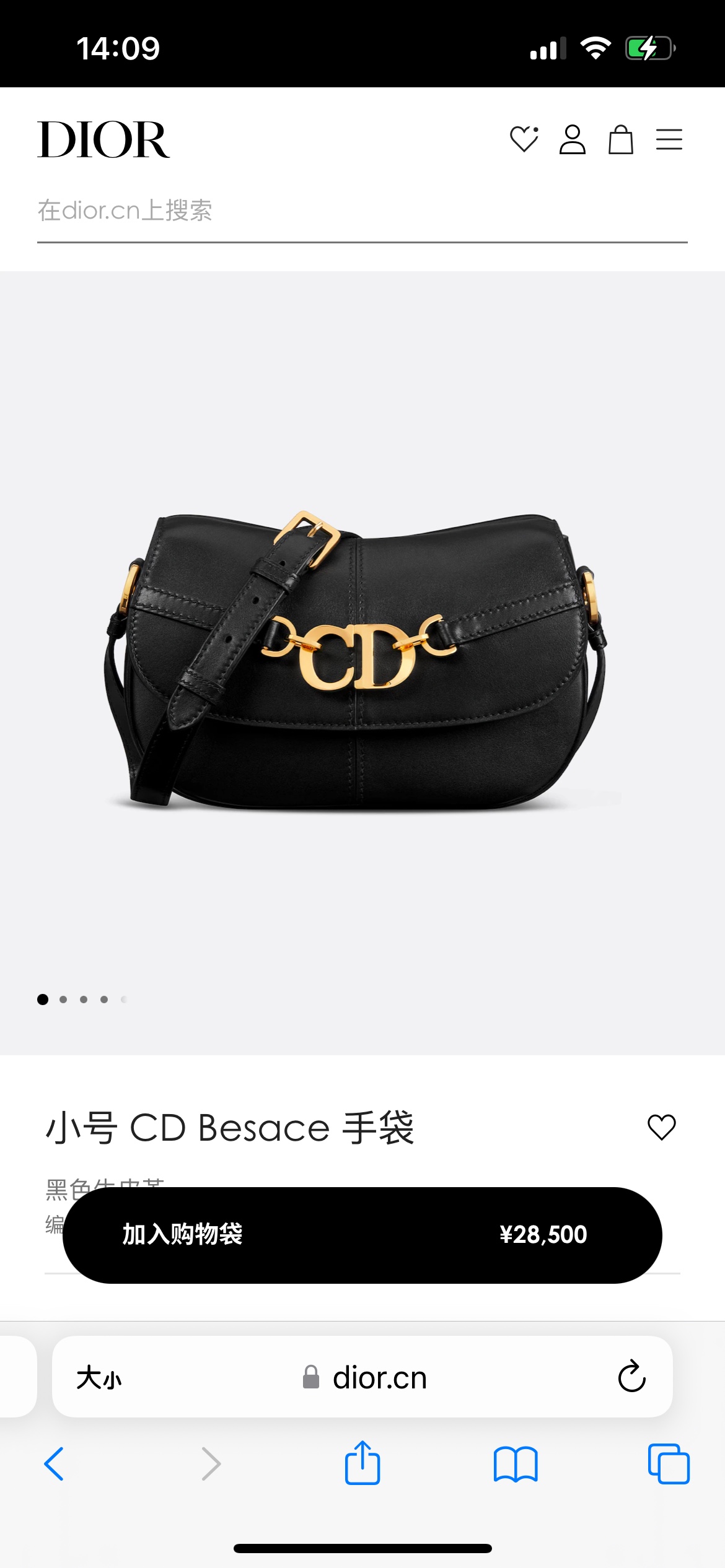
Task: Share this page
Action: click(x=362, y=1463)
